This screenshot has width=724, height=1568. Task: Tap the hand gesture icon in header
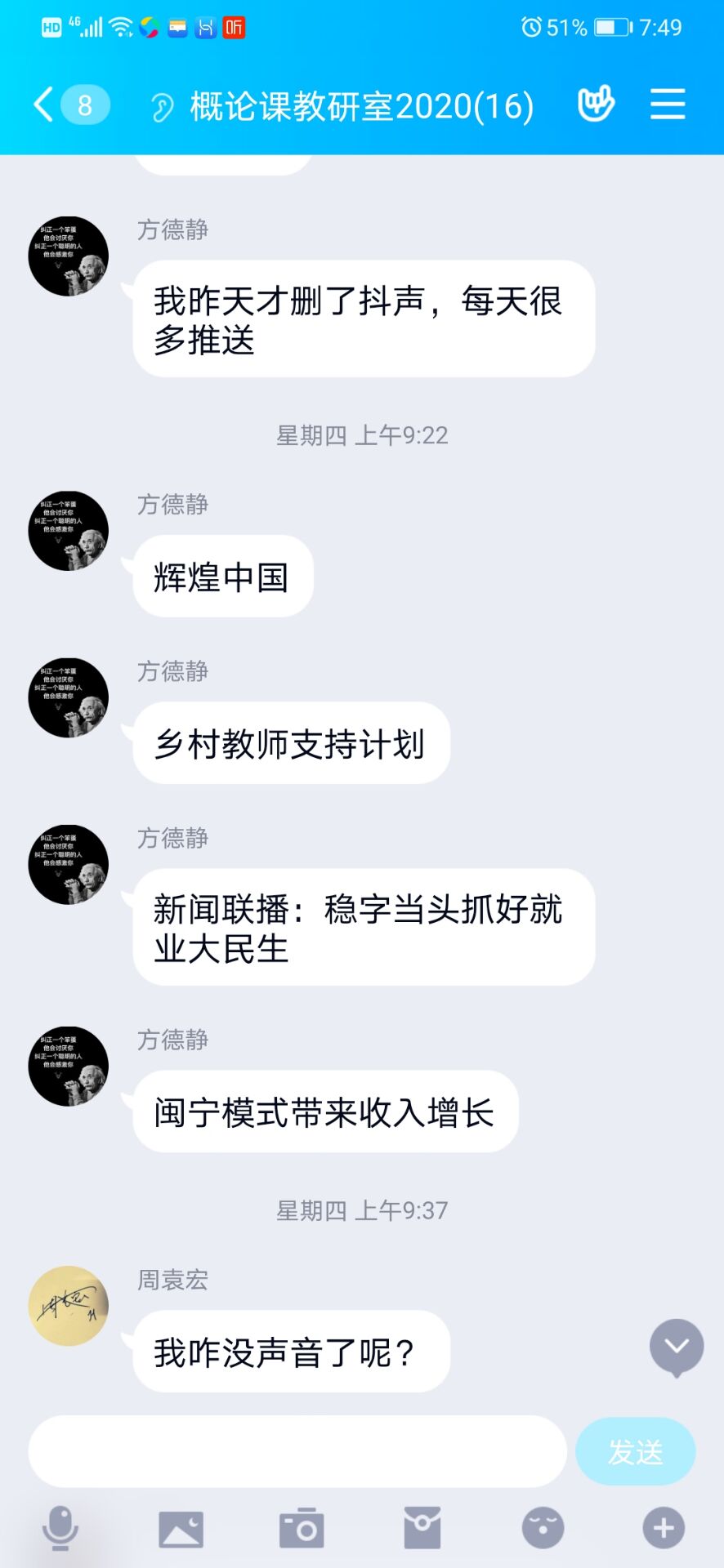[596, 105]
